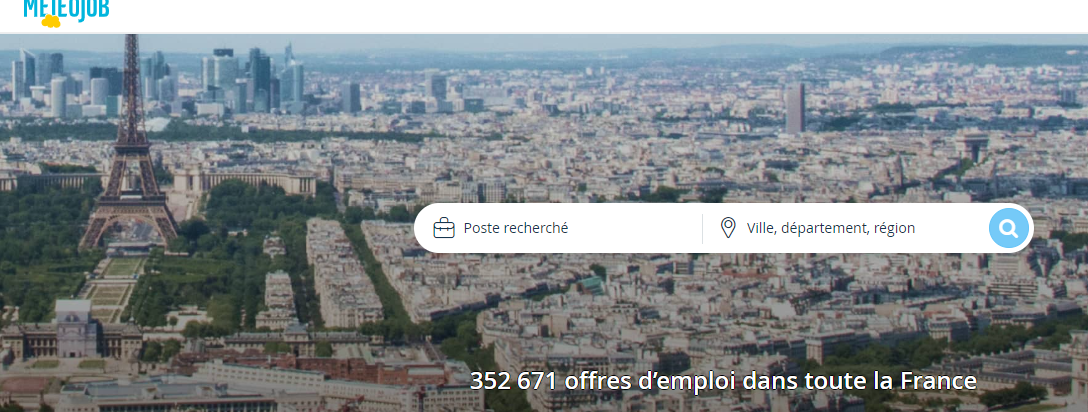Open the Meteojob logo home link
The image size is (1088, 412).
pos(66,11)
